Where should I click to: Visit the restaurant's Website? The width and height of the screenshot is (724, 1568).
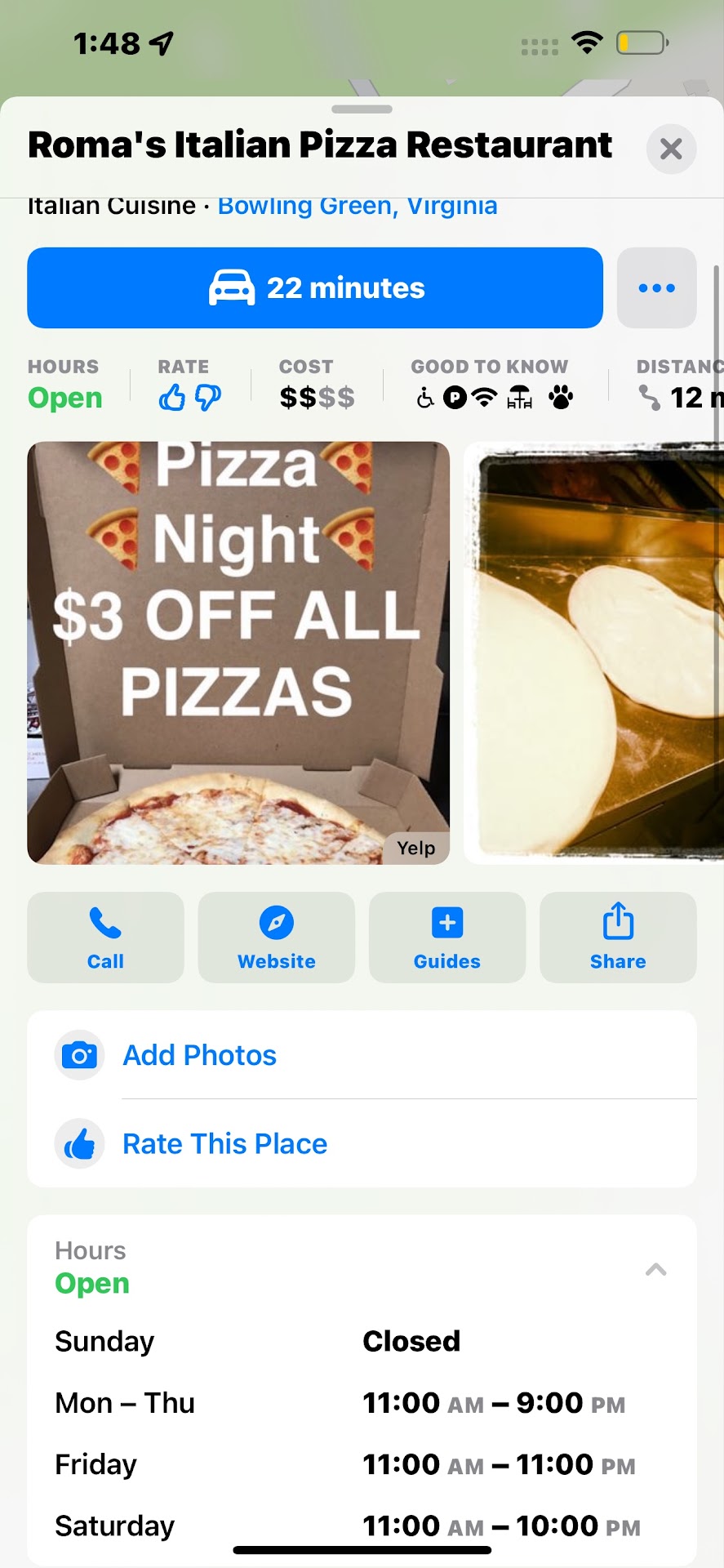[277, 938]
